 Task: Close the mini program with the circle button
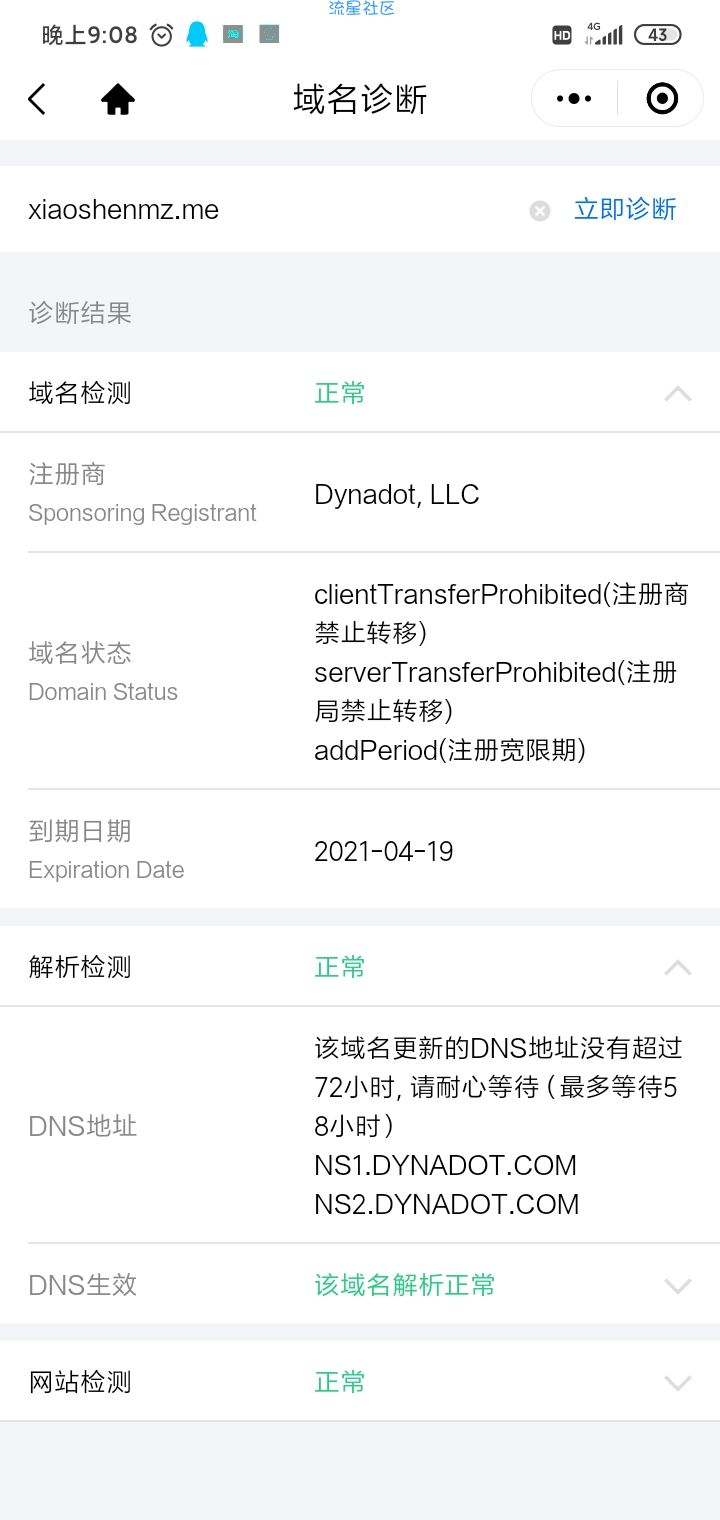[662, 99]
